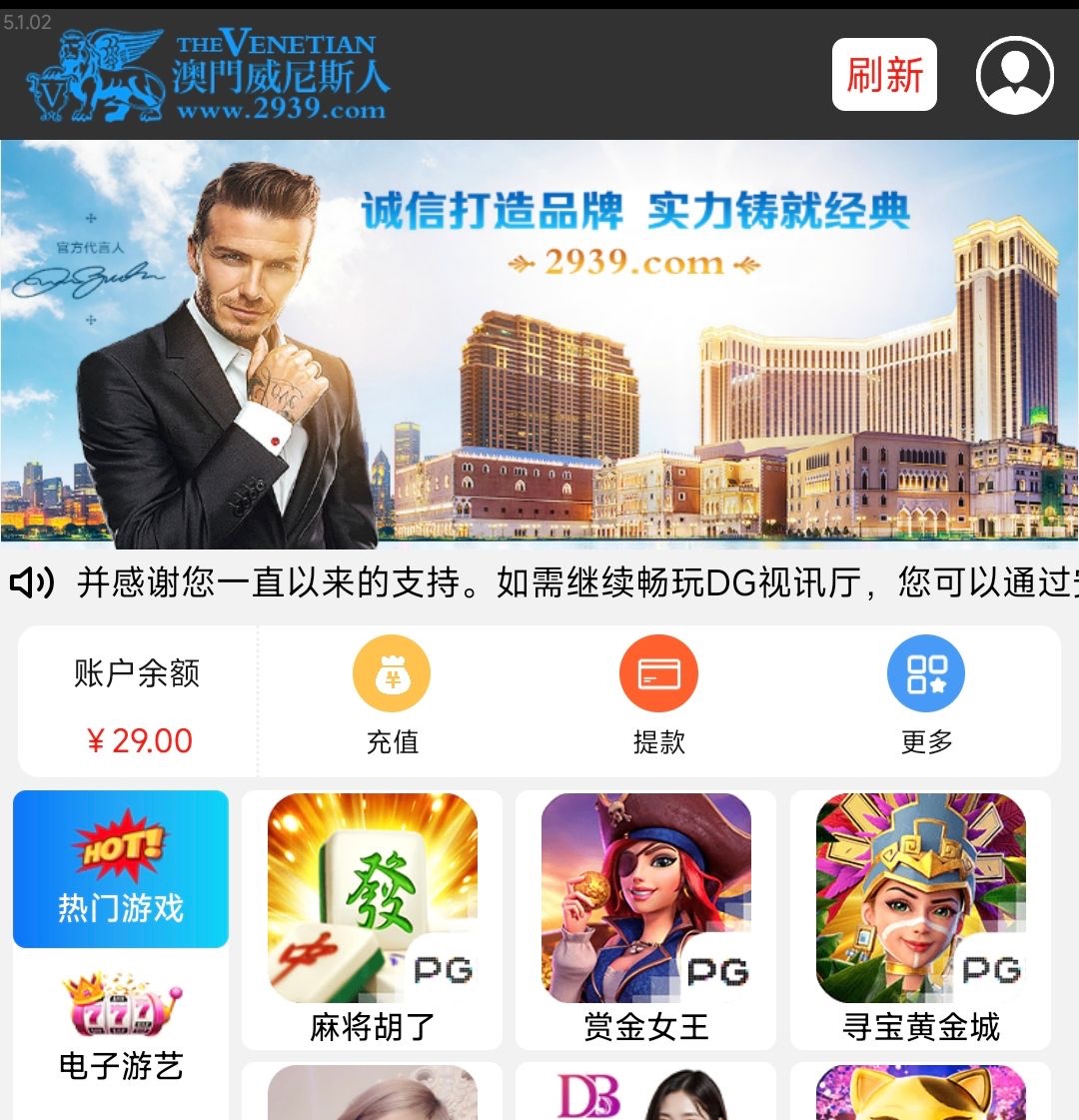Open the scrolling announcement notice

559,583
